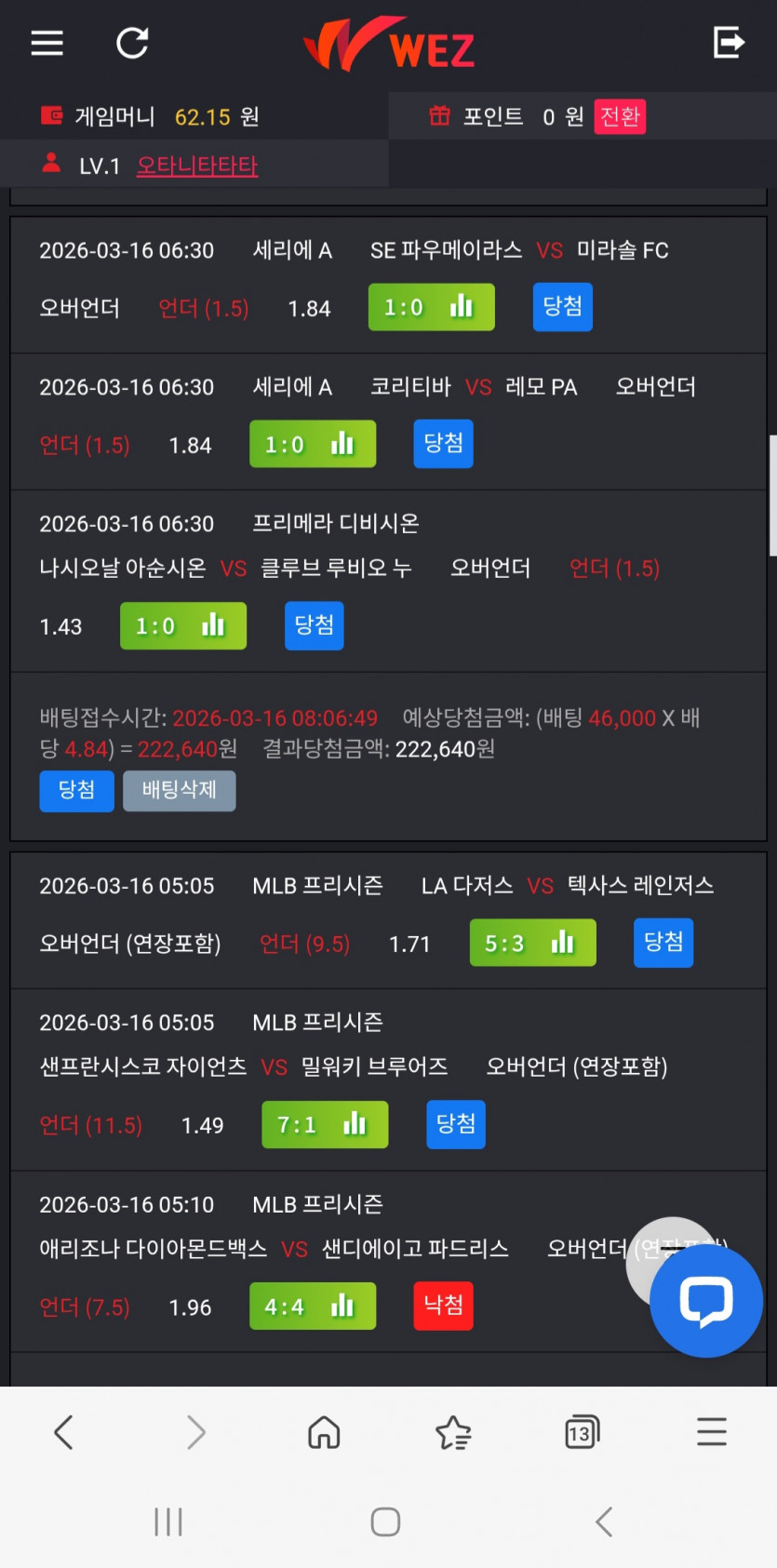Tap the 전환 point conversion button
The image size is (777, 1568).
(x=620, y=116)
